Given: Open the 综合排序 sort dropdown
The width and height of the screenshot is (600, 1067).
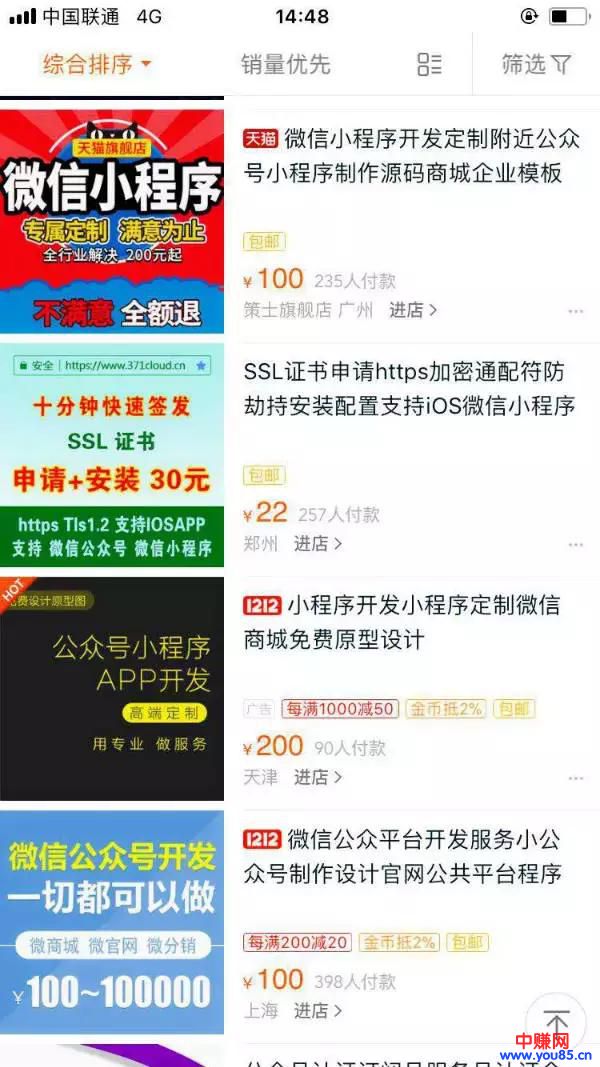Looking at the screenshot, I should point(97,65).
